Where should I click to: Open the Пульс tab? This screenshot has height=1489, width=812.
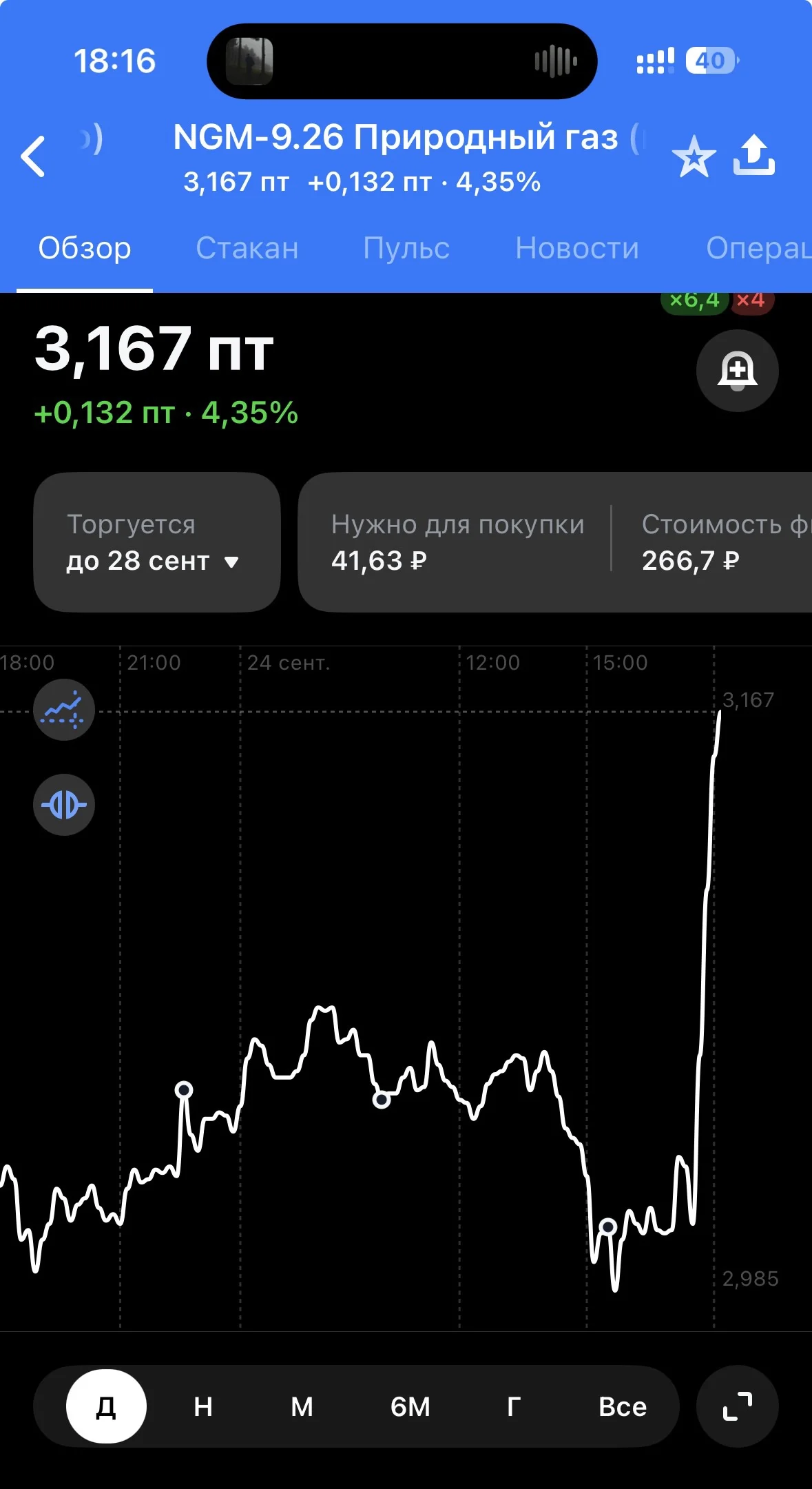point(406,248)
